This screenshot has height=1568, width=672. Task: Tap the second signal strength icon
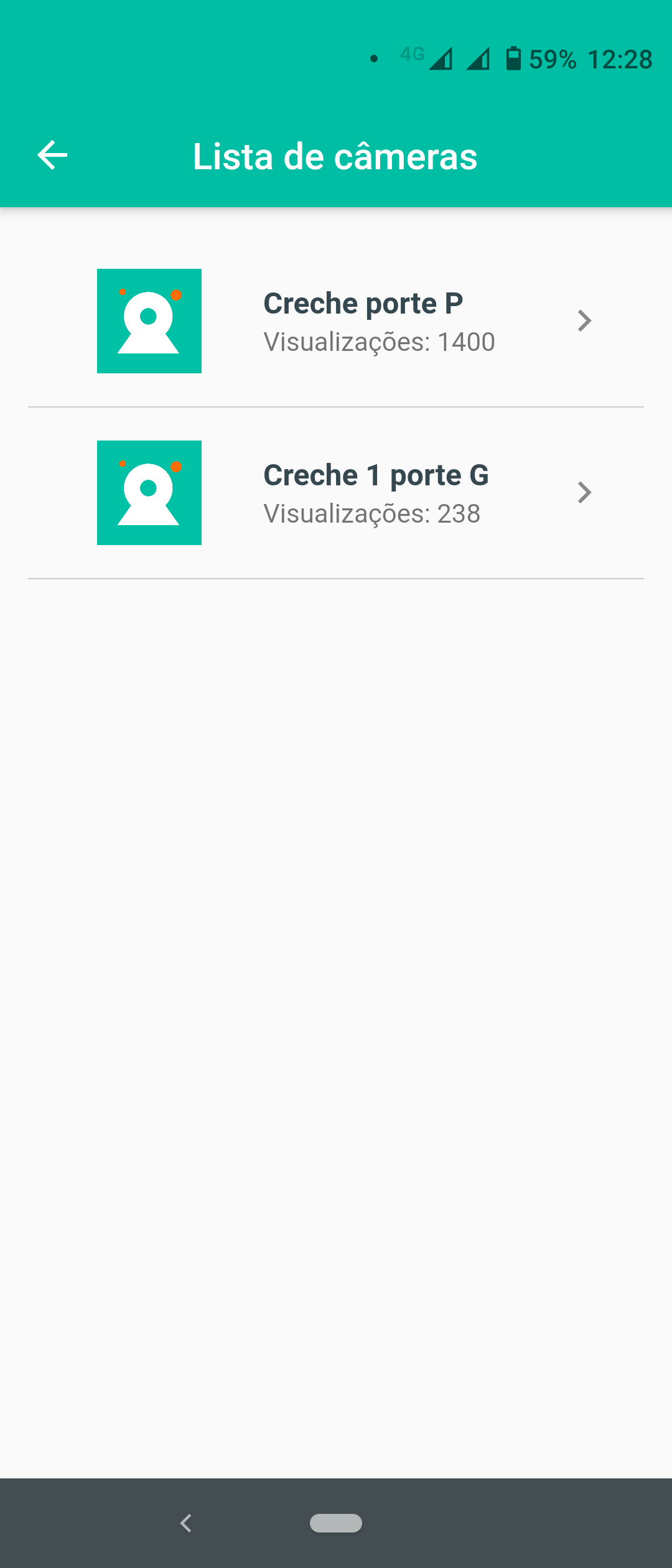[x=480, y=59]
